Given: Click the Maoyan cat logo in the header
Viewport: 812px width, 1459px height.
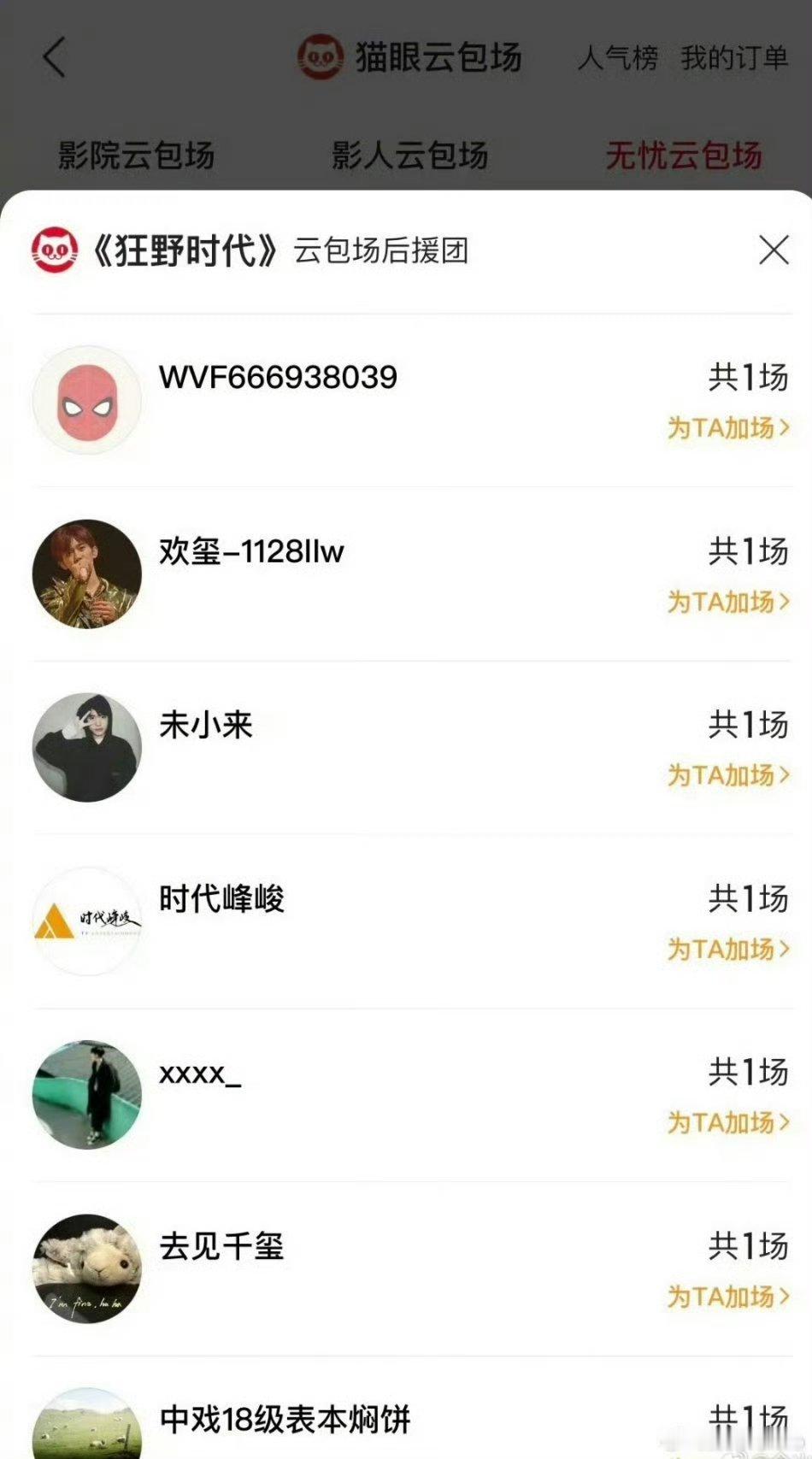Looking at the screenshot, I should point(319,55).
